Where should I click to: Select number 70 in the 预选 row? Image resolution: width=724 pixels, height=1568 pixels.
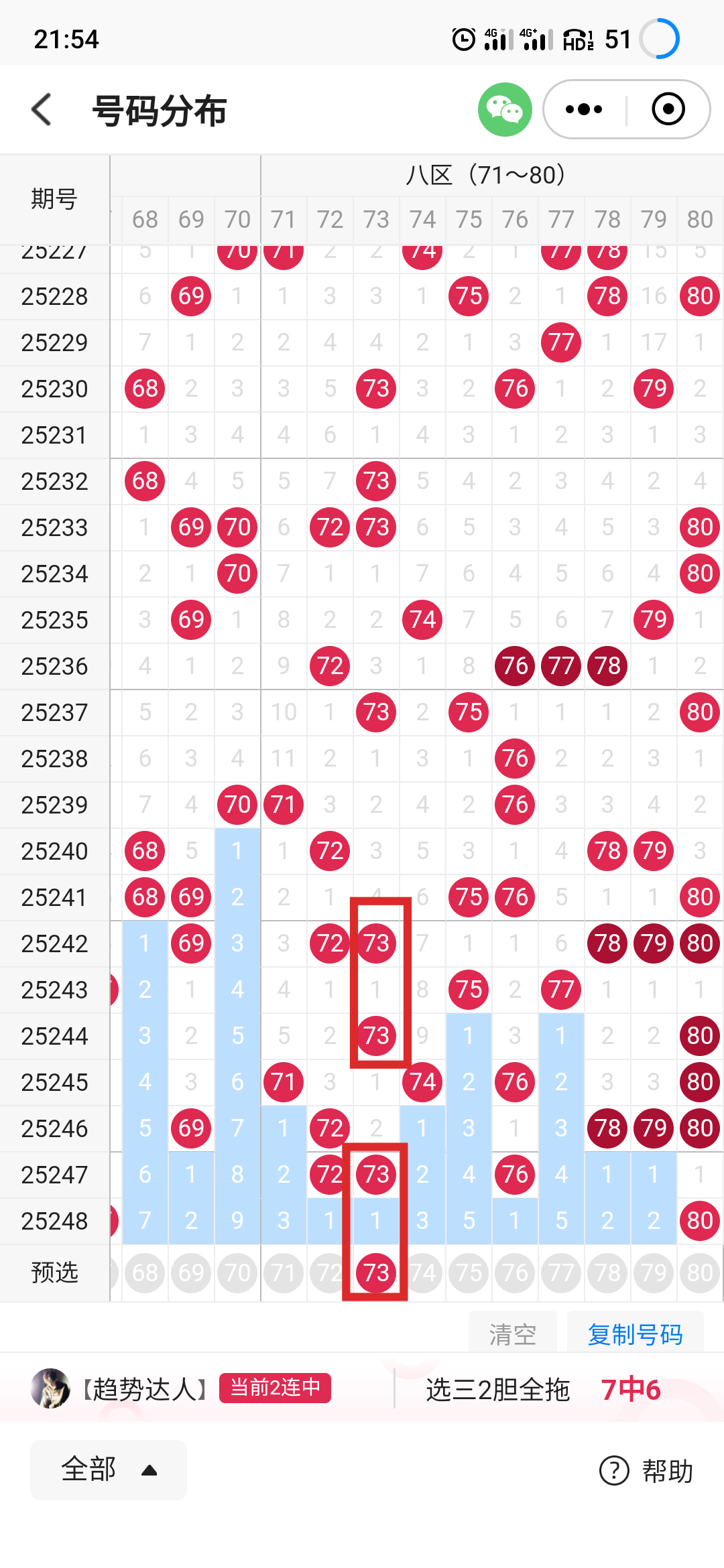coord(237,1272)
